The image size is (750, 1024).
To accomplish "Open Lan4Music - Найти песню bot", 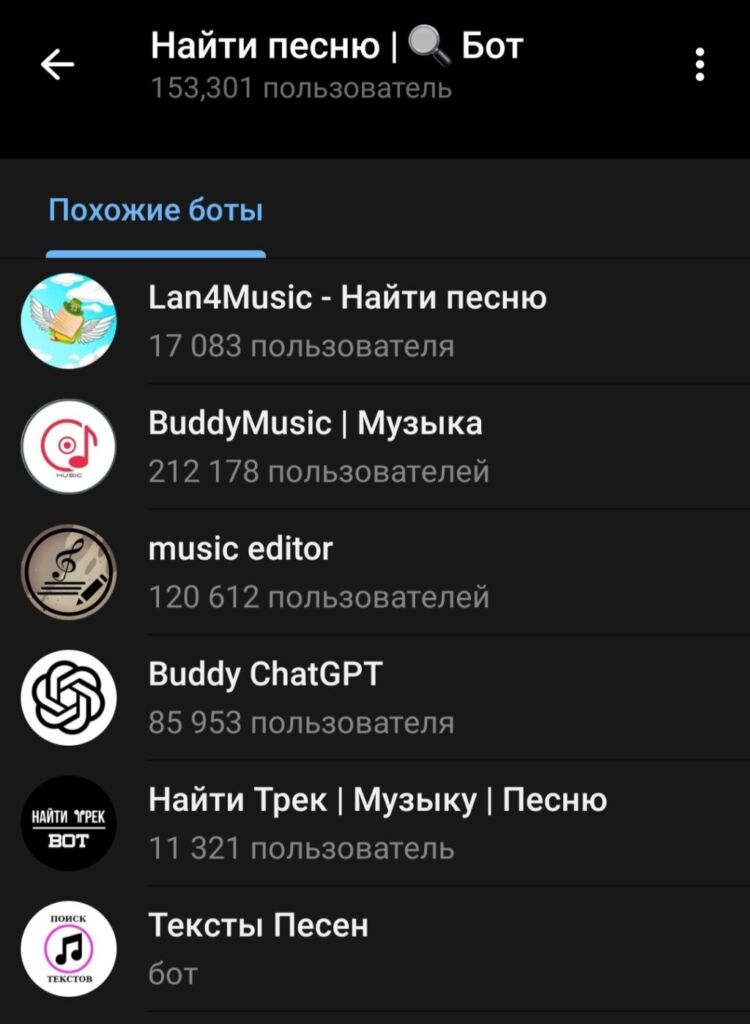I will pos(347,320).
